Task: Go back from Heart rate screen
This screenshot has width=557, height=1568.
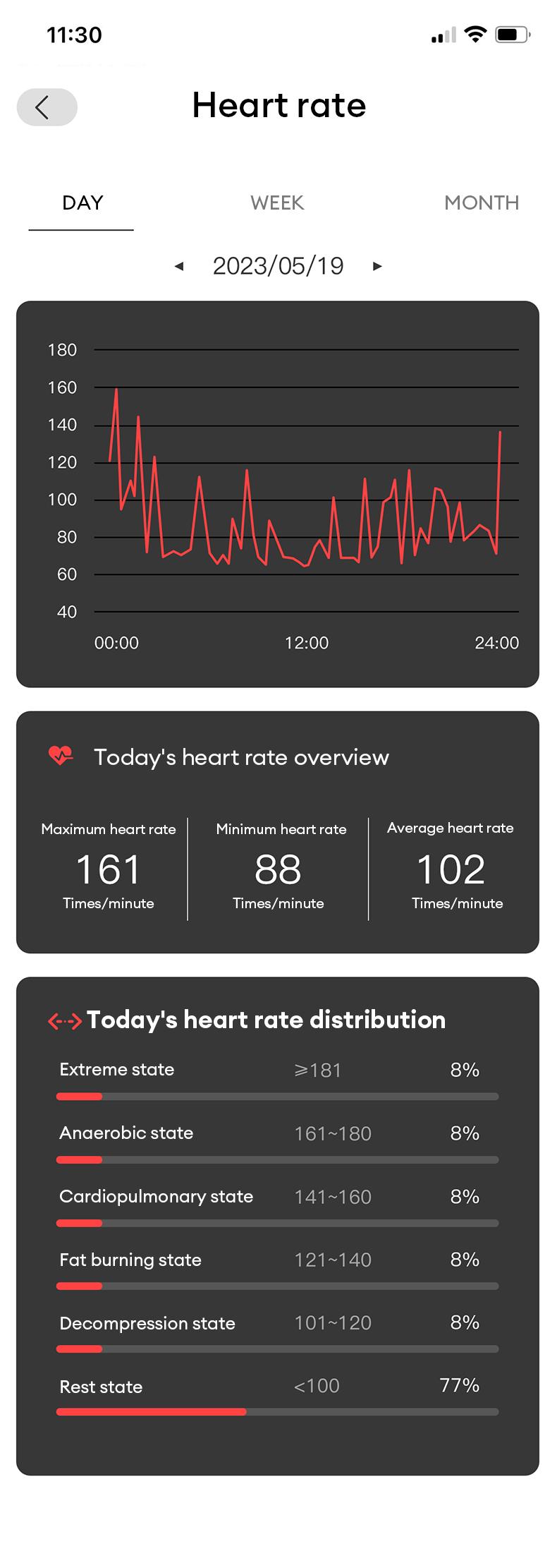Action: (x=47, y=107)
